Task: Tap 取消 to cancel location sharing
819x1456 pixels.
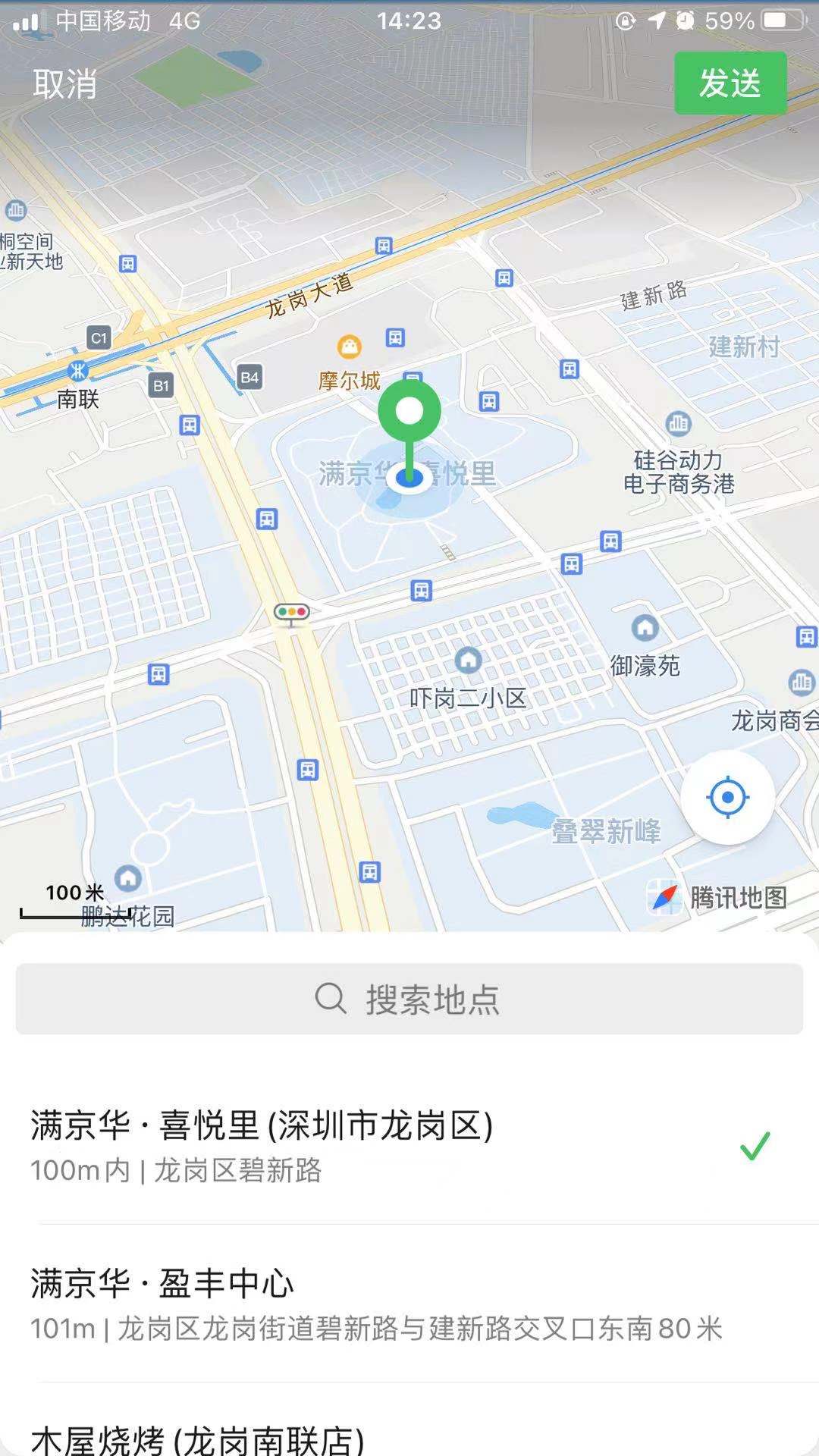Action: 65,83
